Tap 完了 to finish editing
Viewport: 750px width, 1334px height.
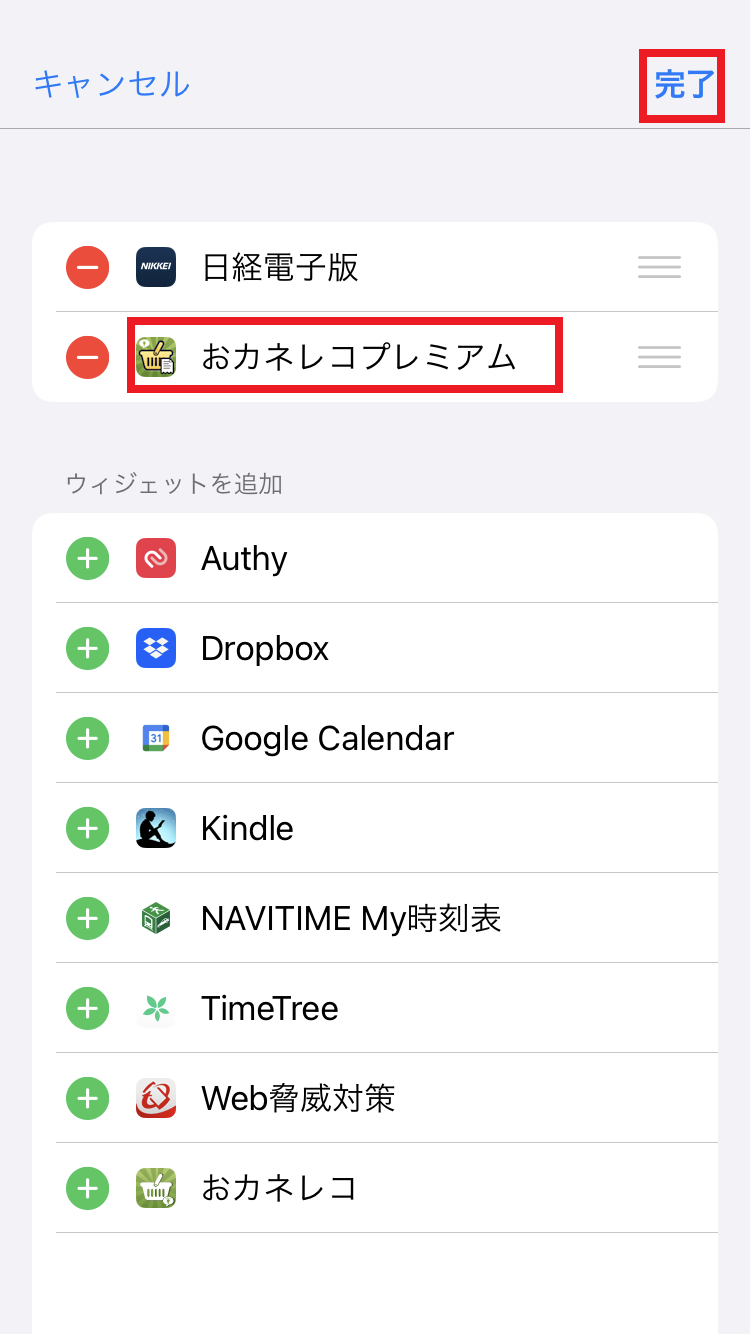[x=683, y=85]
